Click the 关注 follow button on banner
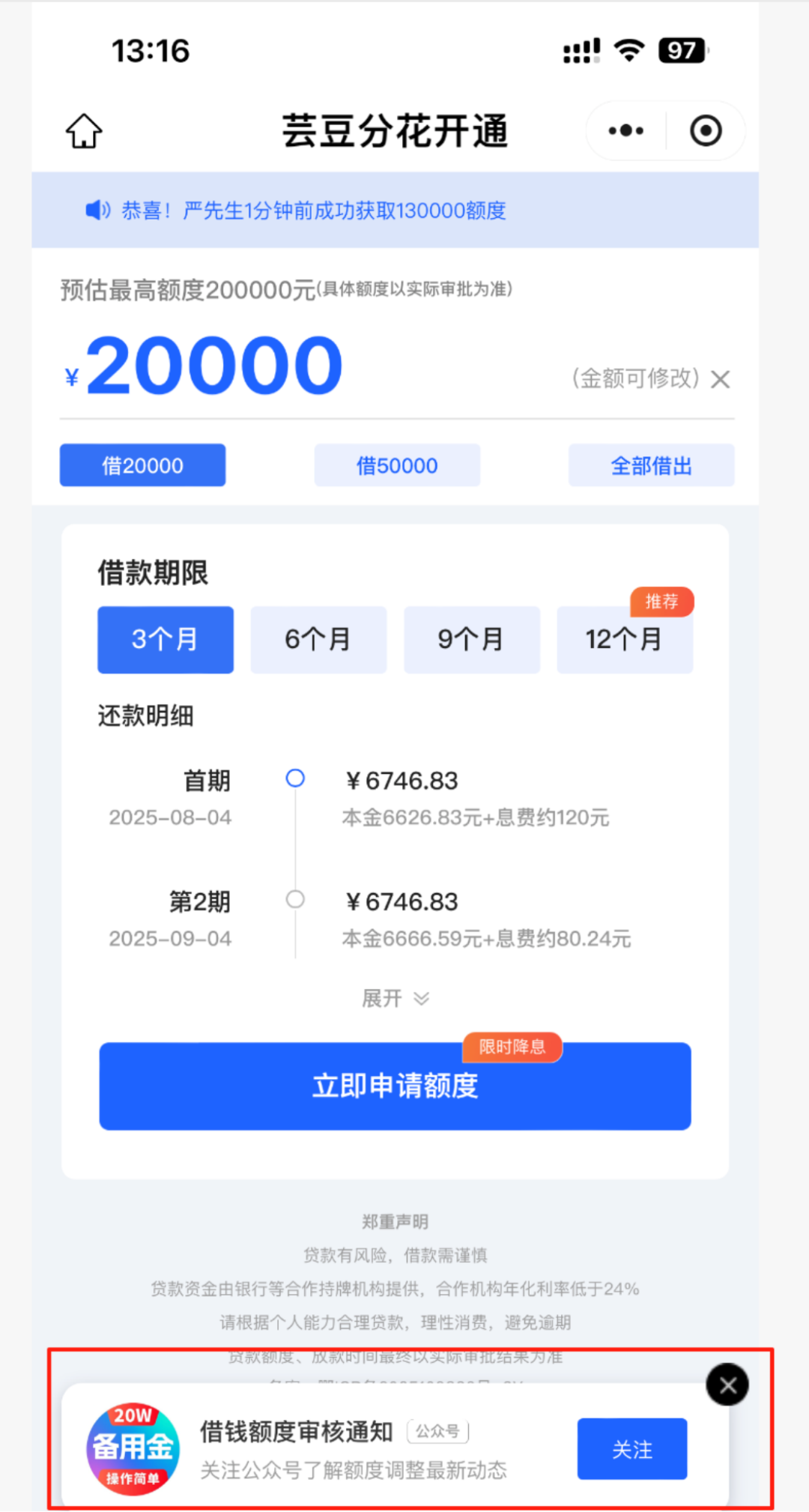Image resolution: width=809 pixels, height=1512 pixels. [x=632, y=1448]
